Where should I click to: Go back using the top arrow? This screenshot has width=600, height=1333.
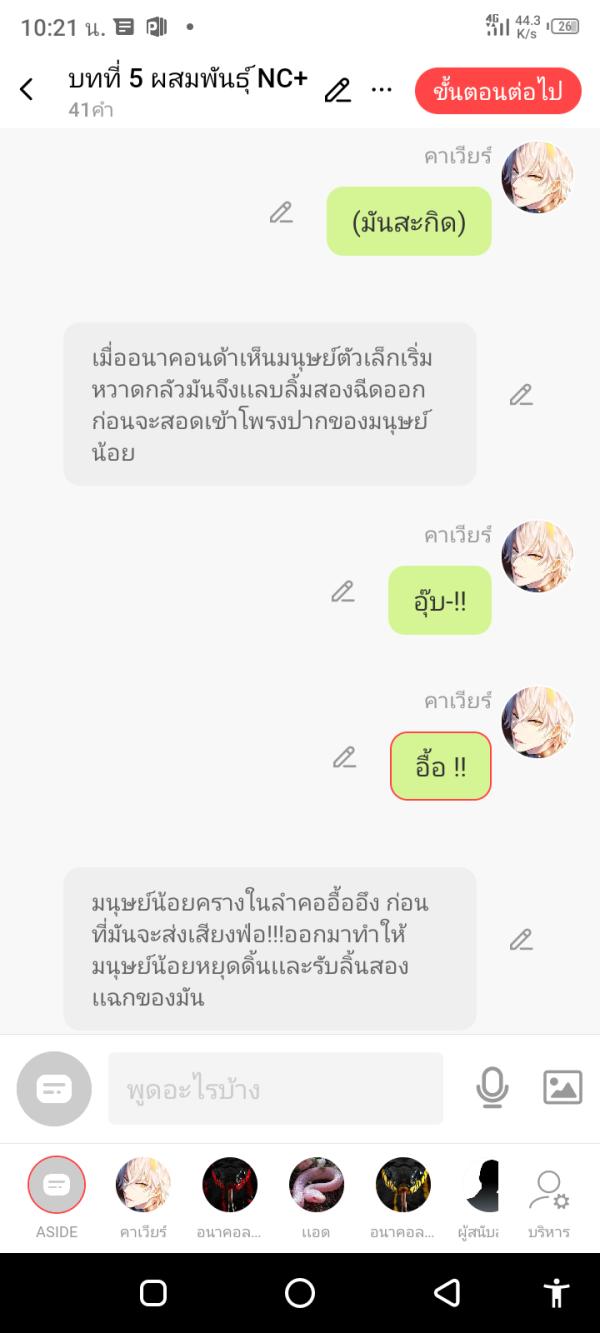[x=27, y=90]
